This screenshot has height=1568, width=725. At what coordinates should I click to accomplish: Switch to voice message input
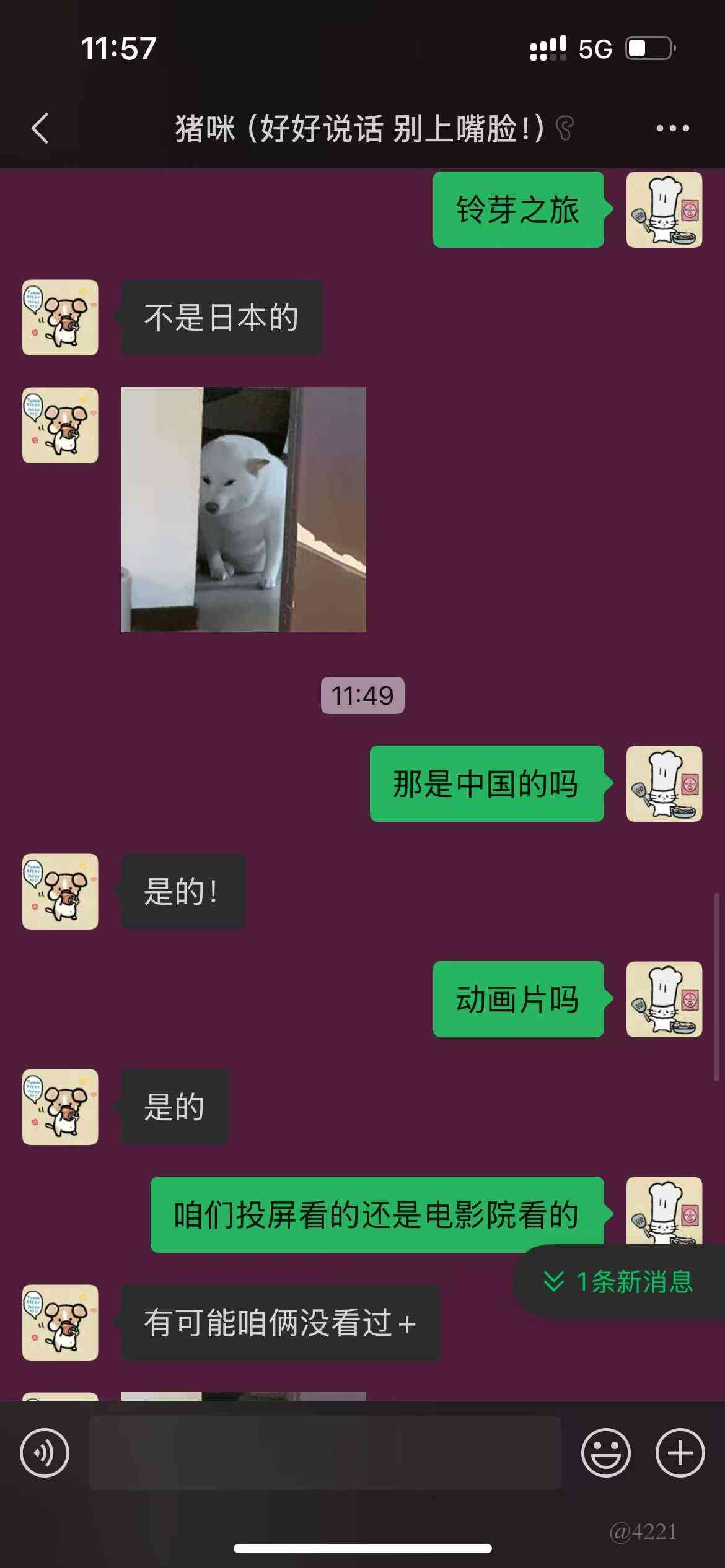coord(45,1452)
